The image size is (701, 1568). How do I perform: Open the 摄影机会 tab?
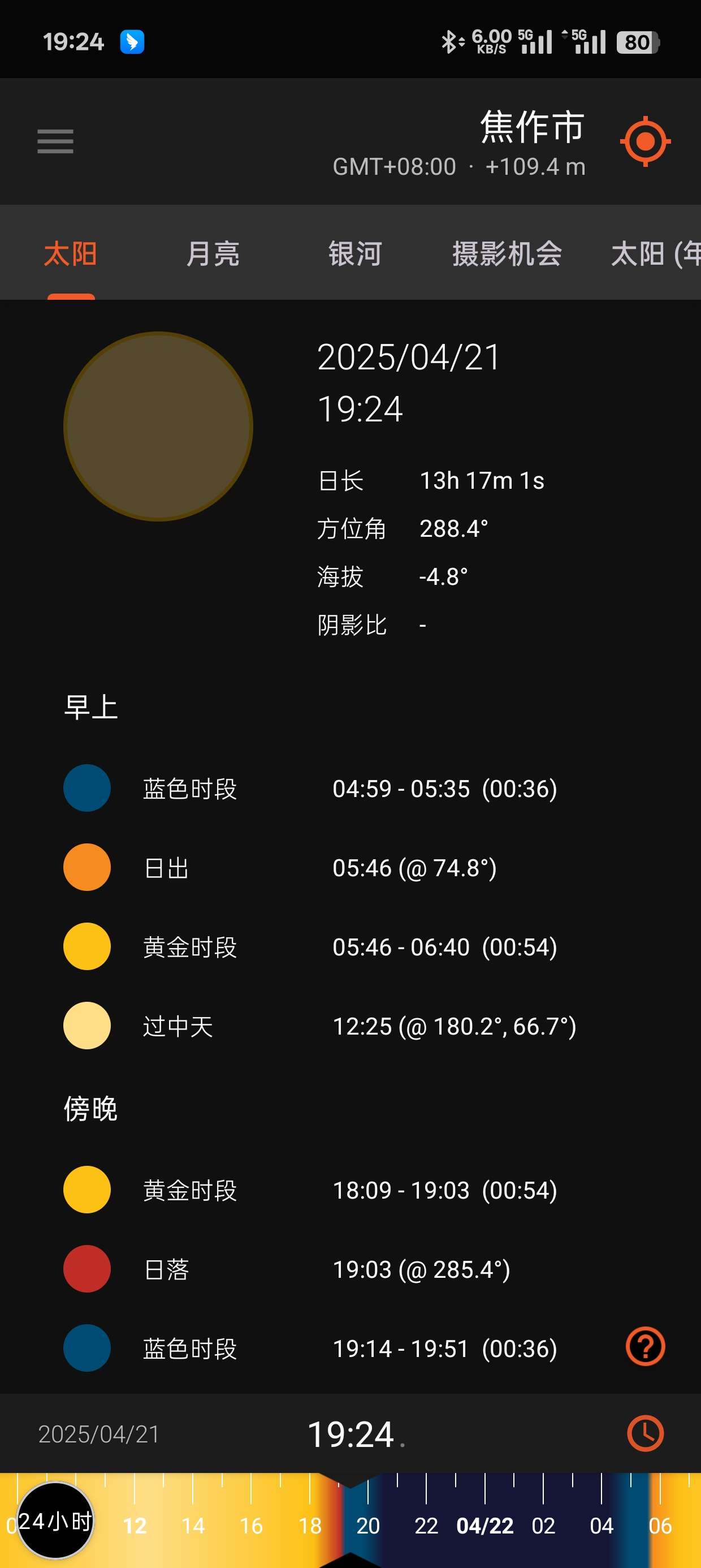[507, 253]
